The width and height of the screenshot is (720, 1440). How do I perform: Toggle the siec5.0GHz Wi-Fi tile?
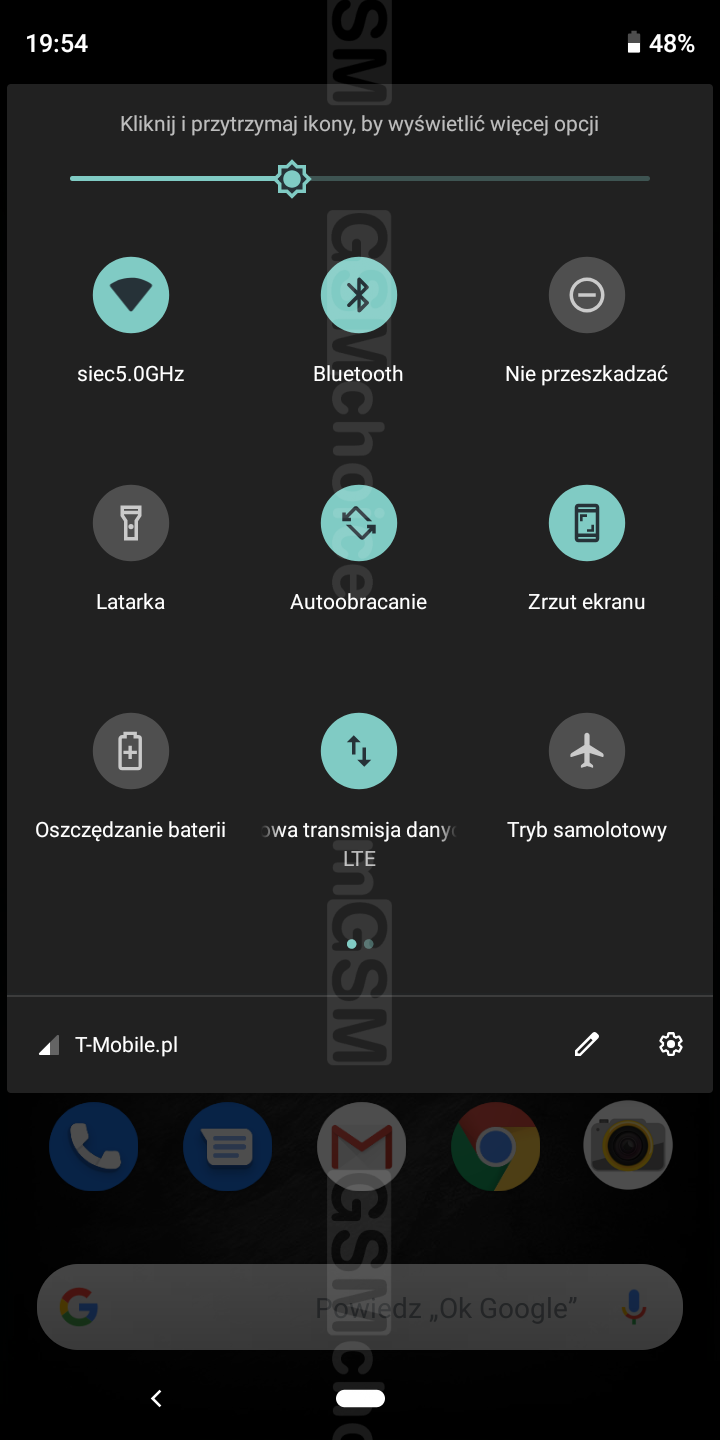tap(131, 295)
